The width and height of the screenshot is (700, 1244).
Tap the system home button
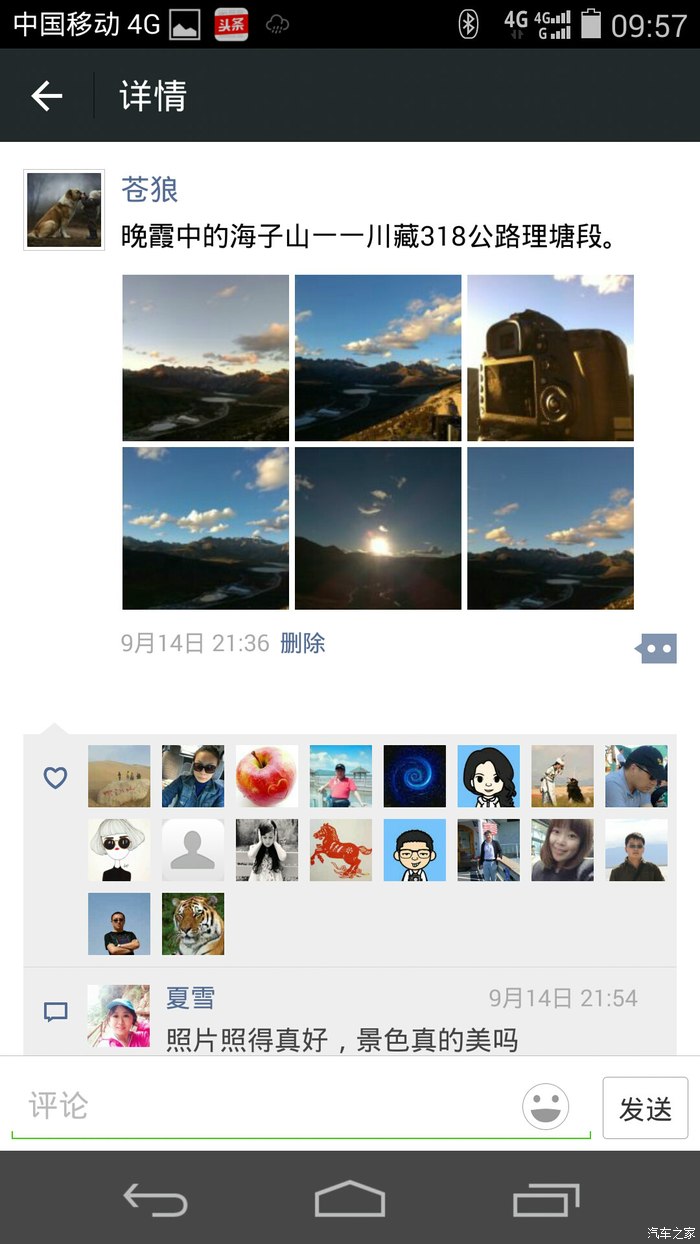click(x=349, y=1198)
